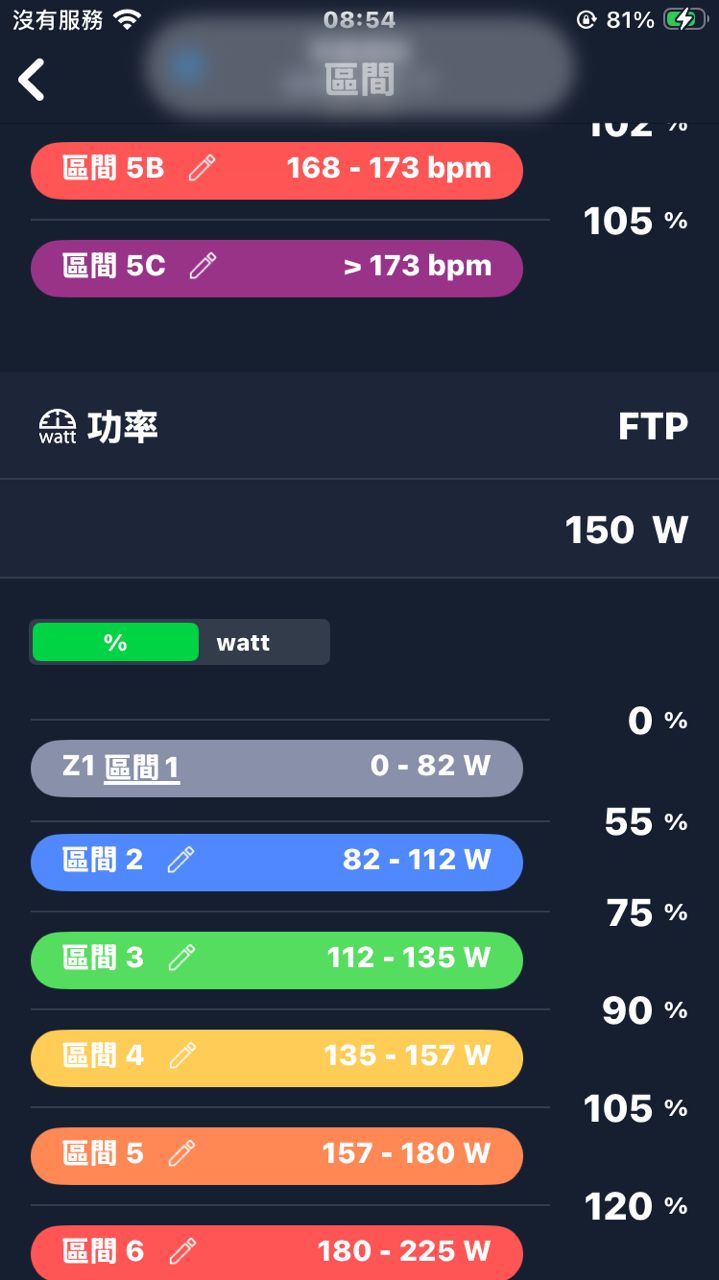The width and height of the screenshot is (719, 1280).
Task: Switch to the watt display mode
Action: 244,642
